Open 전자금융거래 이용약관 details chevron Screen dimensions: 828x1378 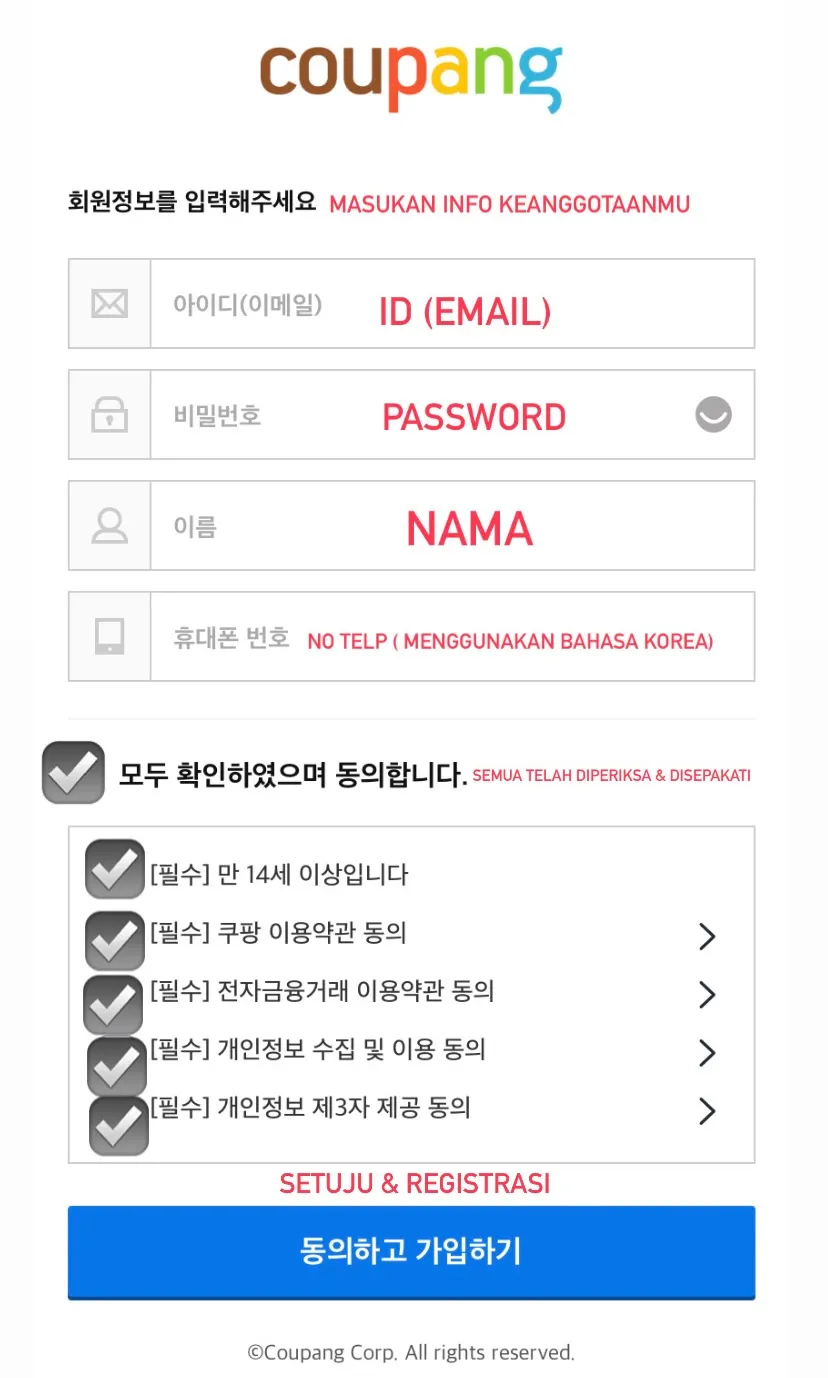point(707,995)
